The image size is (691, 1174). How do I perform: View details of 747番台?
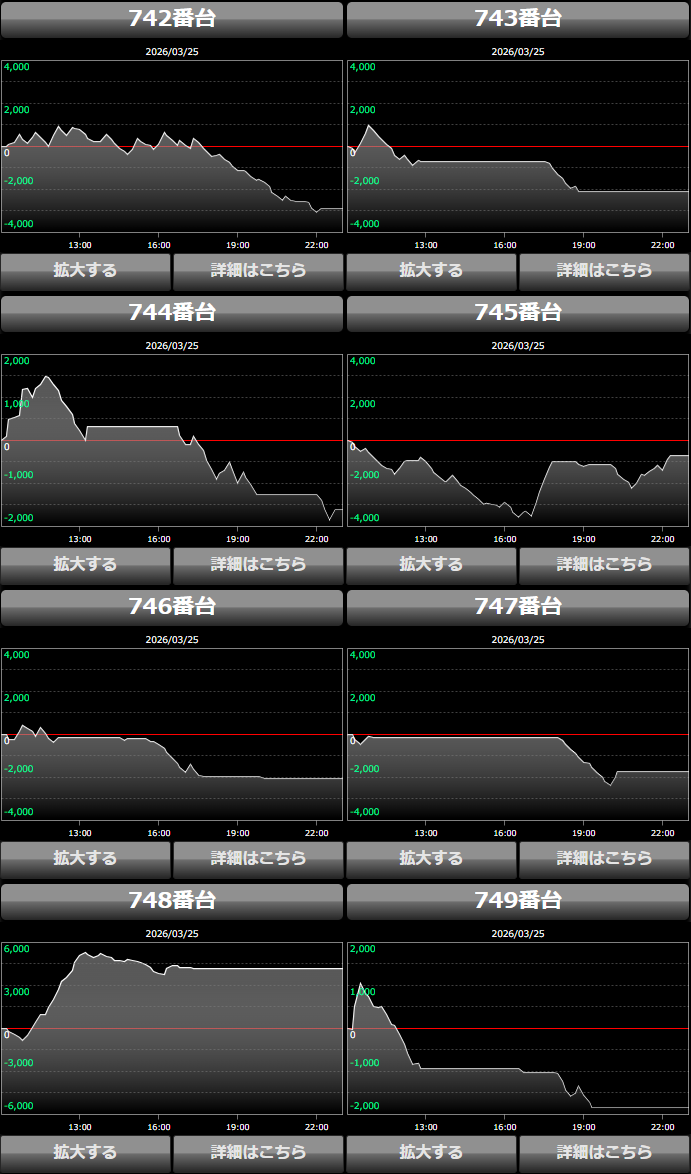click(x=604, y=859)
